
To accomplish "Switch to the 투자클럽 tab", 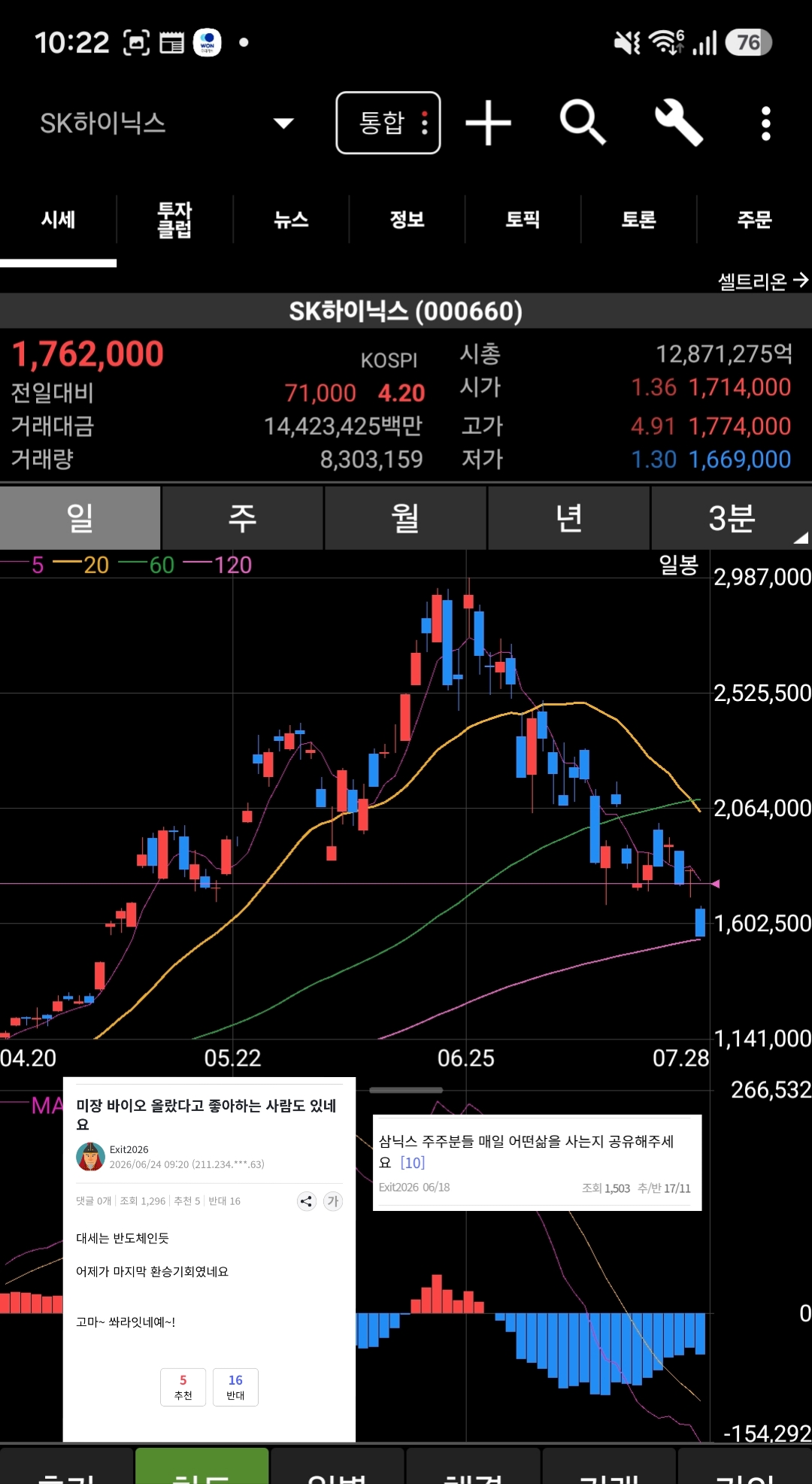I will point(174,220).
